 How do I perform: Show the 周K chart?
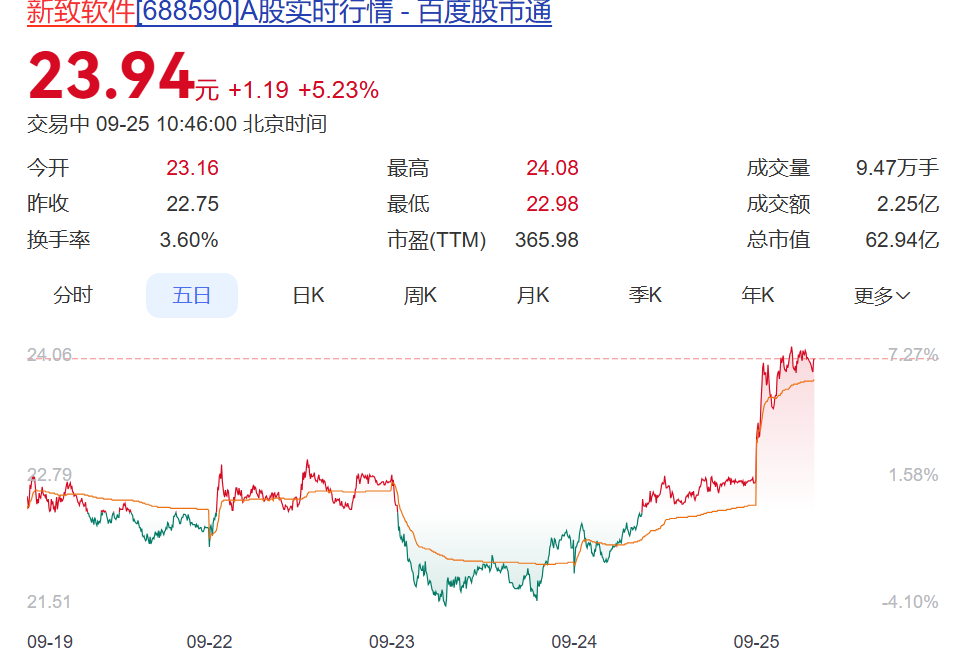point(420,295)
